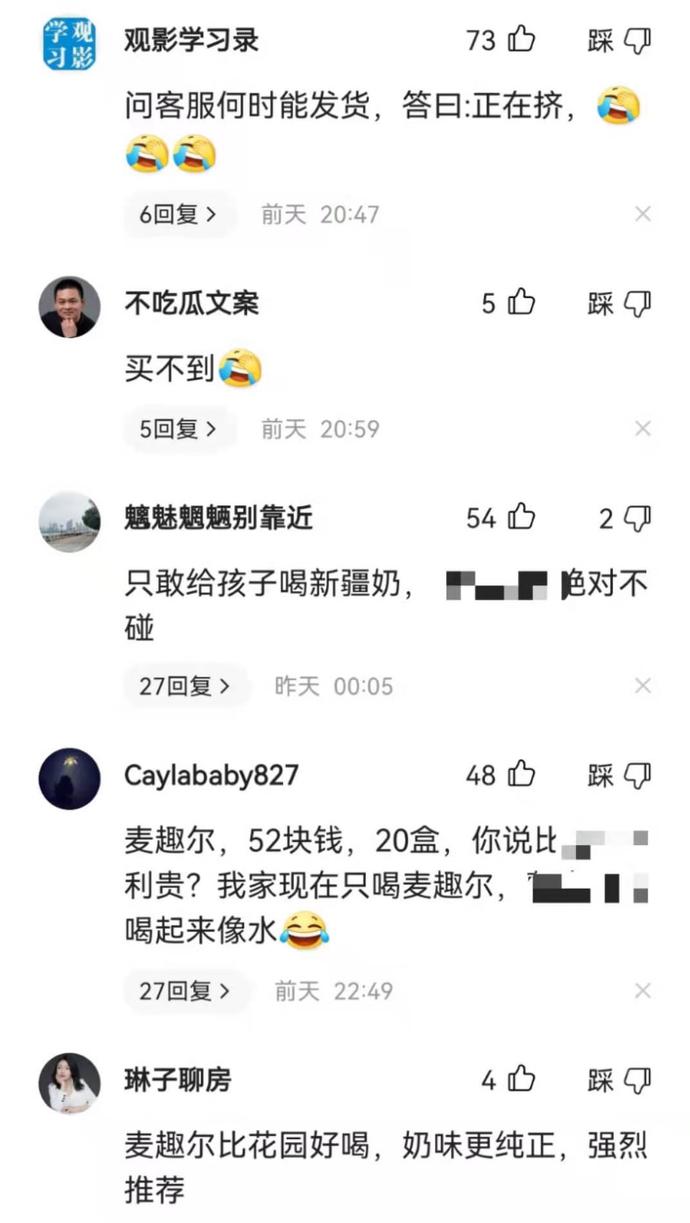Like the comment by Caylababy827

point(521,774)
